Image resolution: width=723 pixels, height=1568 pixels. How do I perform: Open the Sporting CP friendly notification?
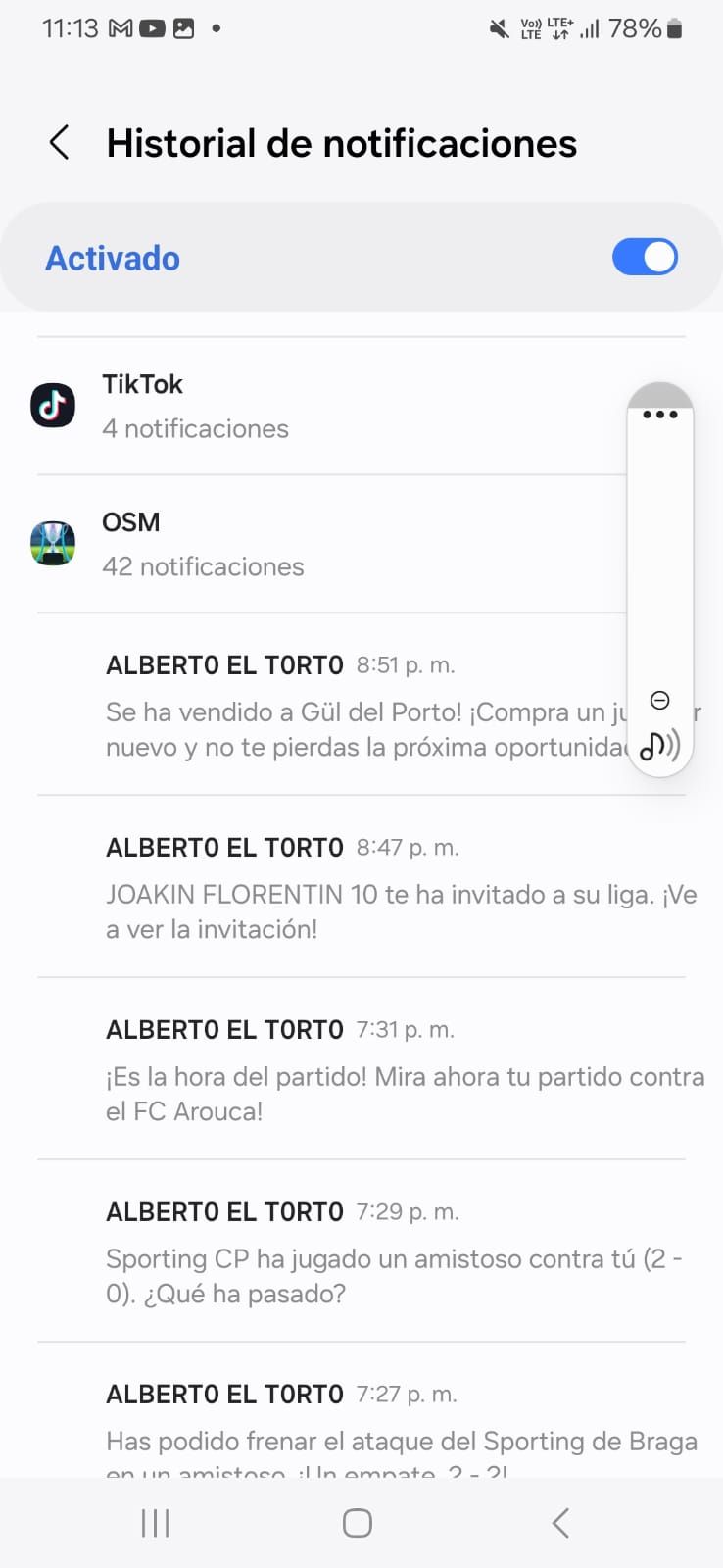361,1250
